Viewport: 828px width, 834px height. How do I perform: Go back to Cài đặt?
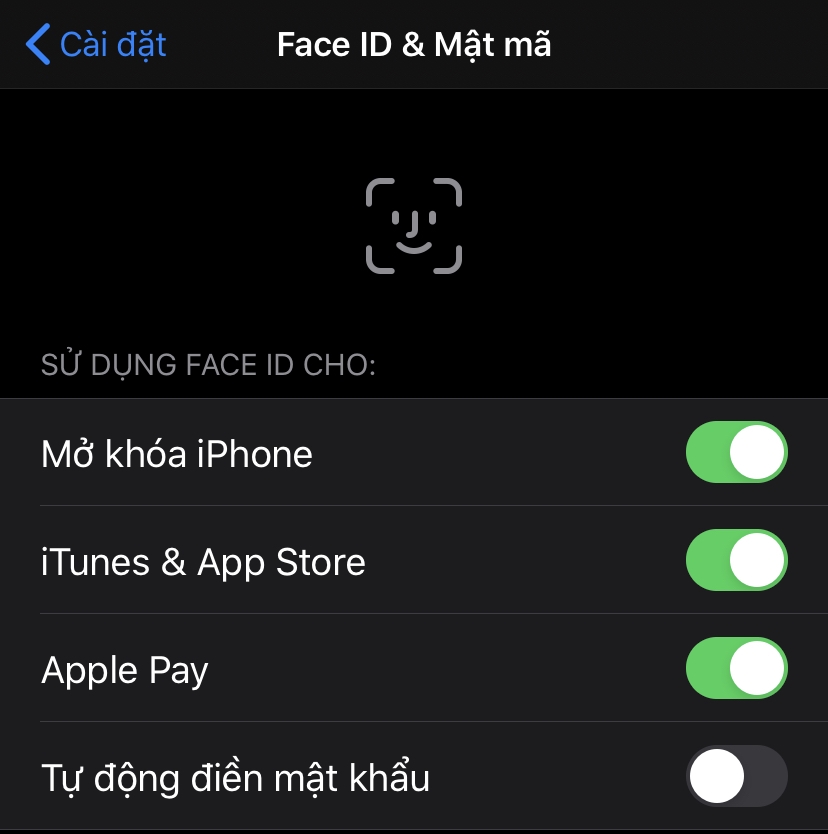95,45
